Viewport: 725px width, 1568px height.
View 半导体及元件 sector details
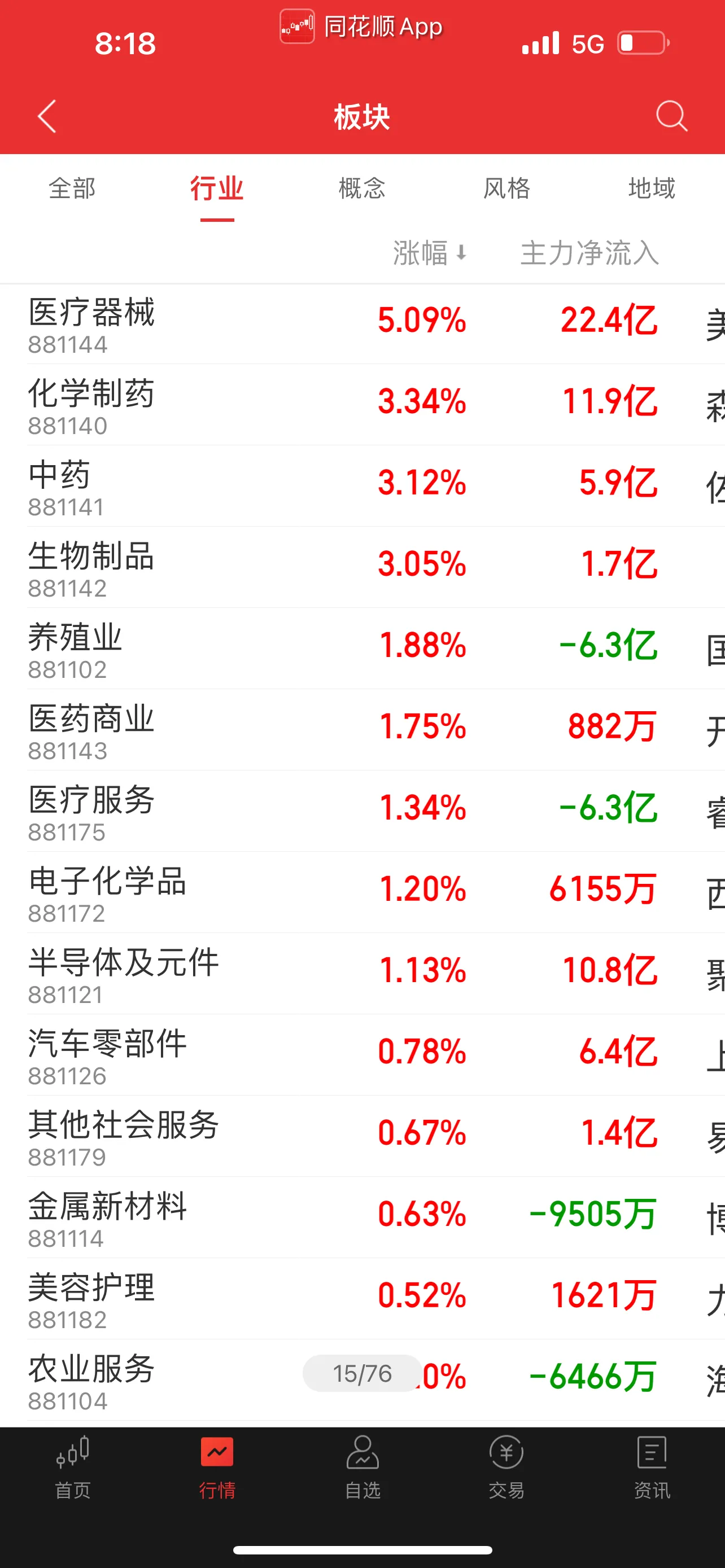pos(362,974)
